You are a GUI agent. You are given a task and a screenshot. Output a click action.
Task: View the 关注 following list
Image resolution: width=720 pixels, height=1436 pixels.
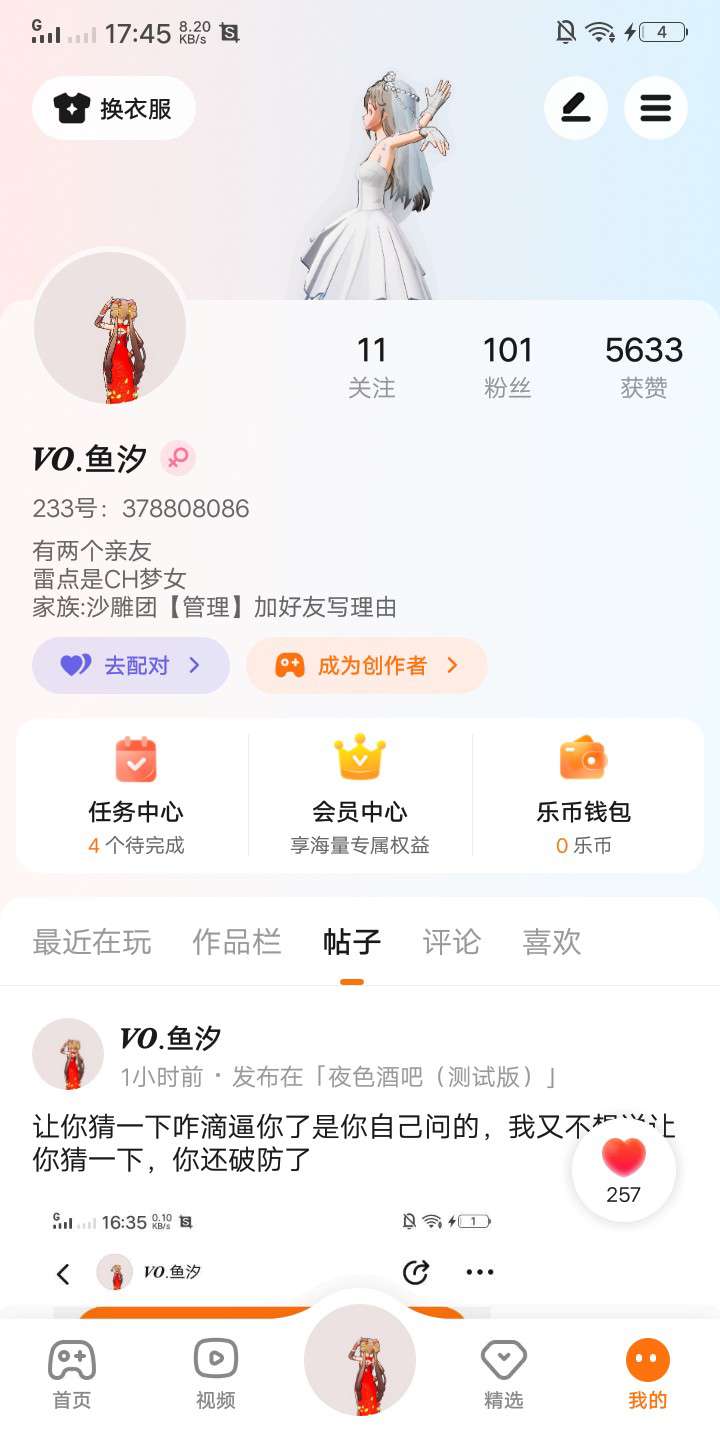pos(371,367)
